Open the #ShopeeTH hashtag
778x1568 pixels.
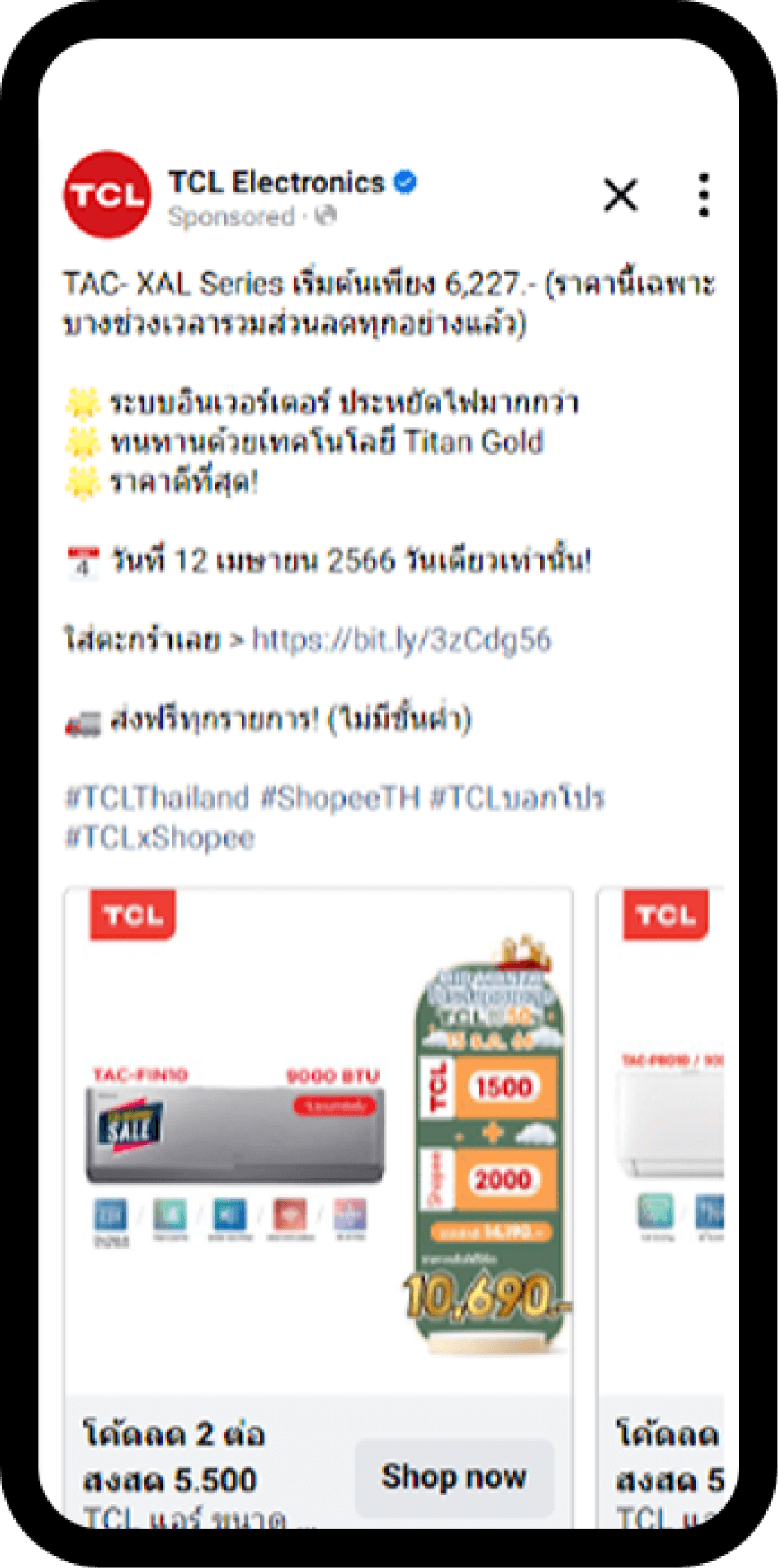(x=340, y=798)
